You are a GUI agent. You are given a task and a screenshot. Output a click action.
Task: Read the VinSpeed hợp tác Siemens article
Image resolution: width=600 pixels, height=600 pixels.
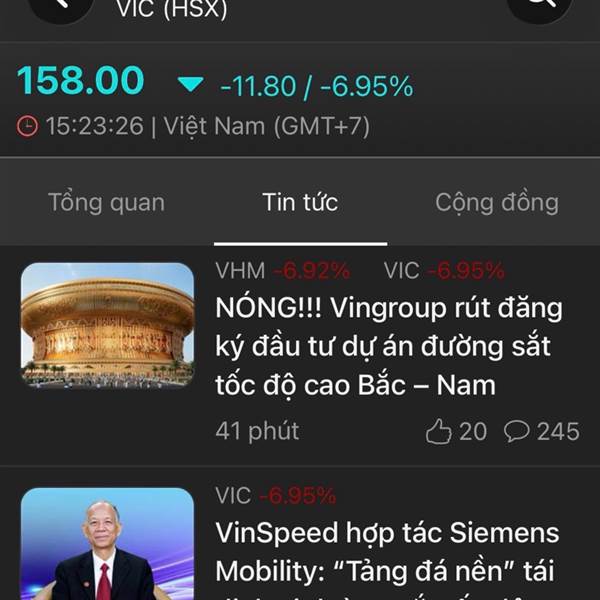(x=387, y=548)
